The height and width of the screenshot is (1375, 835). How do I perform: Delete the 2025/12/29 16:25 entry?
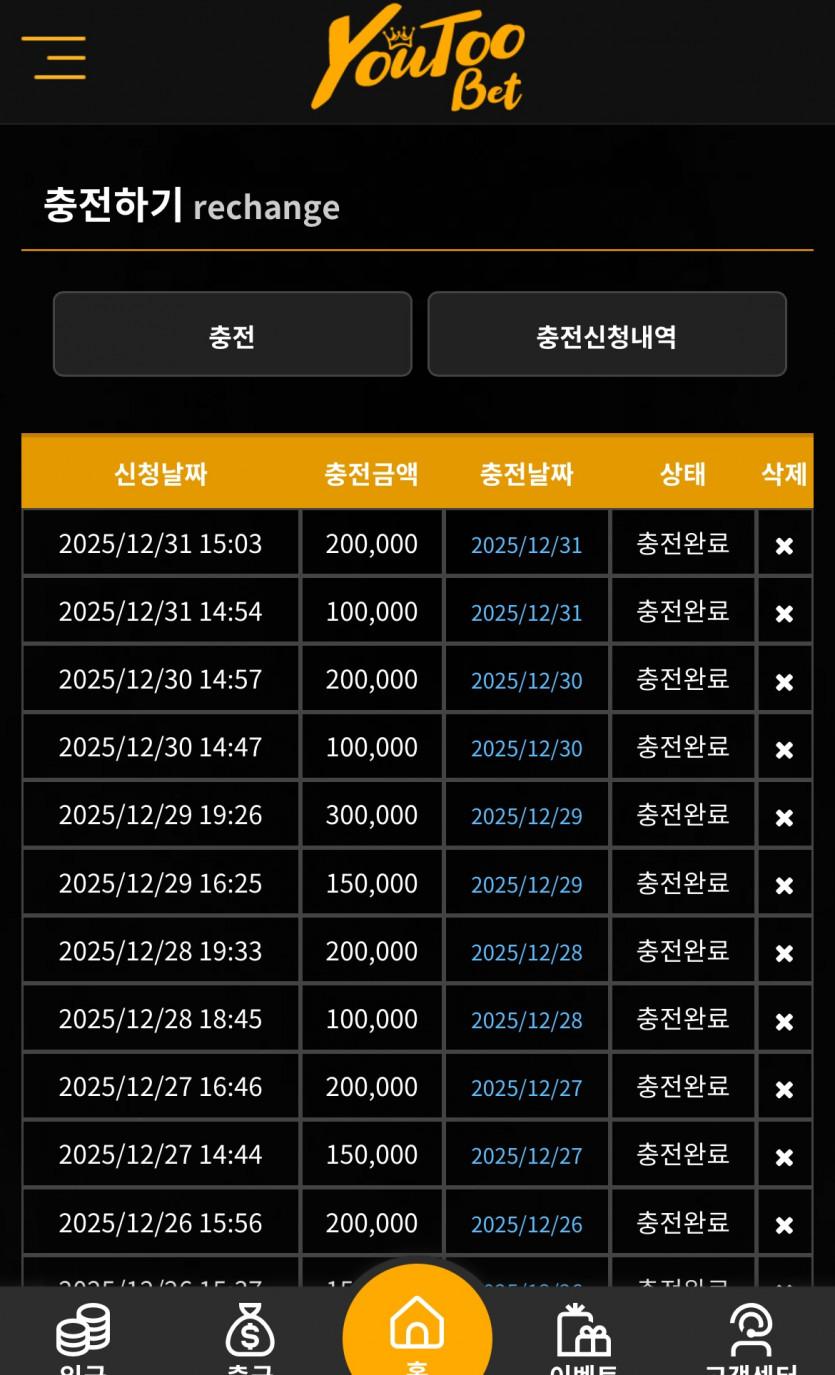pos(785,886)
